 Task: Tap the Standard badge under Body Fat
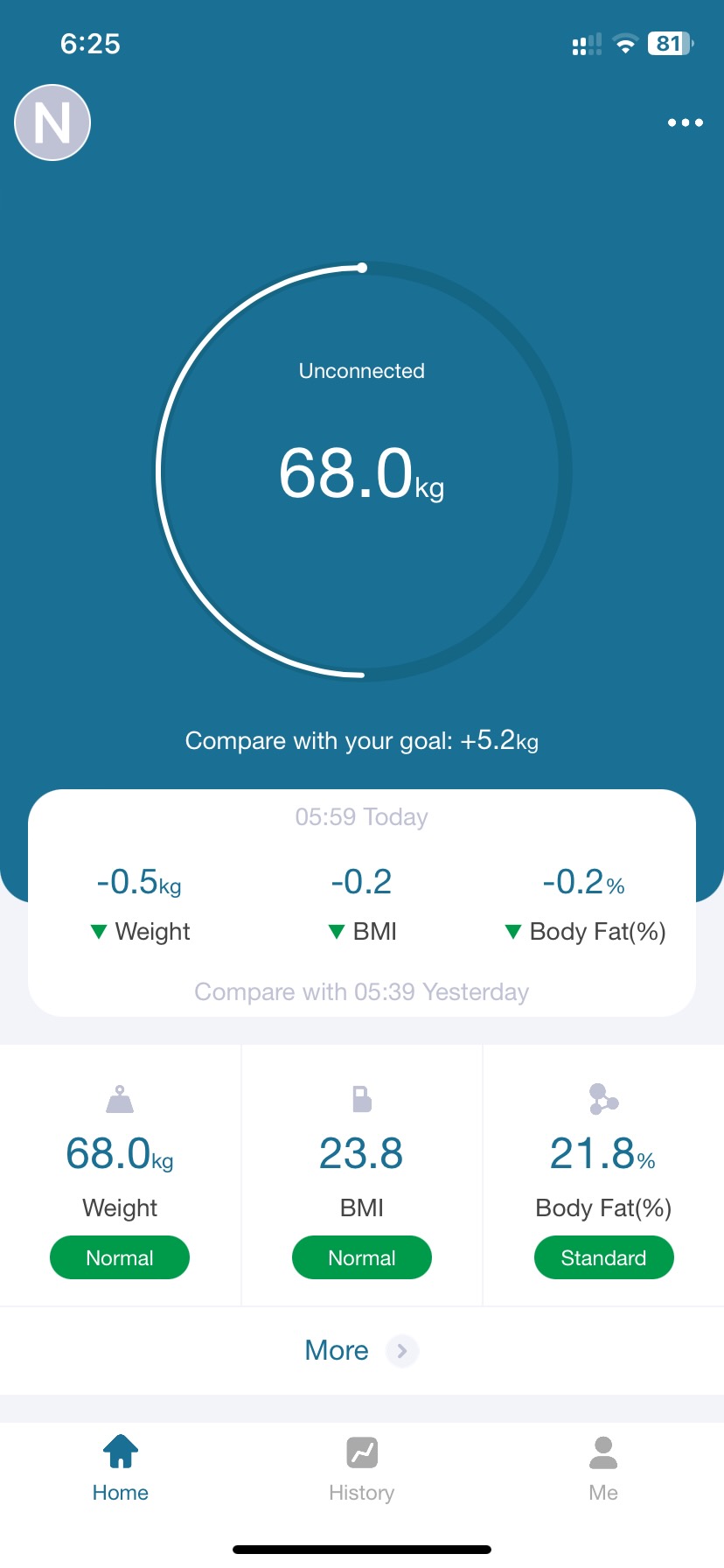click(x=603, y=1257)
